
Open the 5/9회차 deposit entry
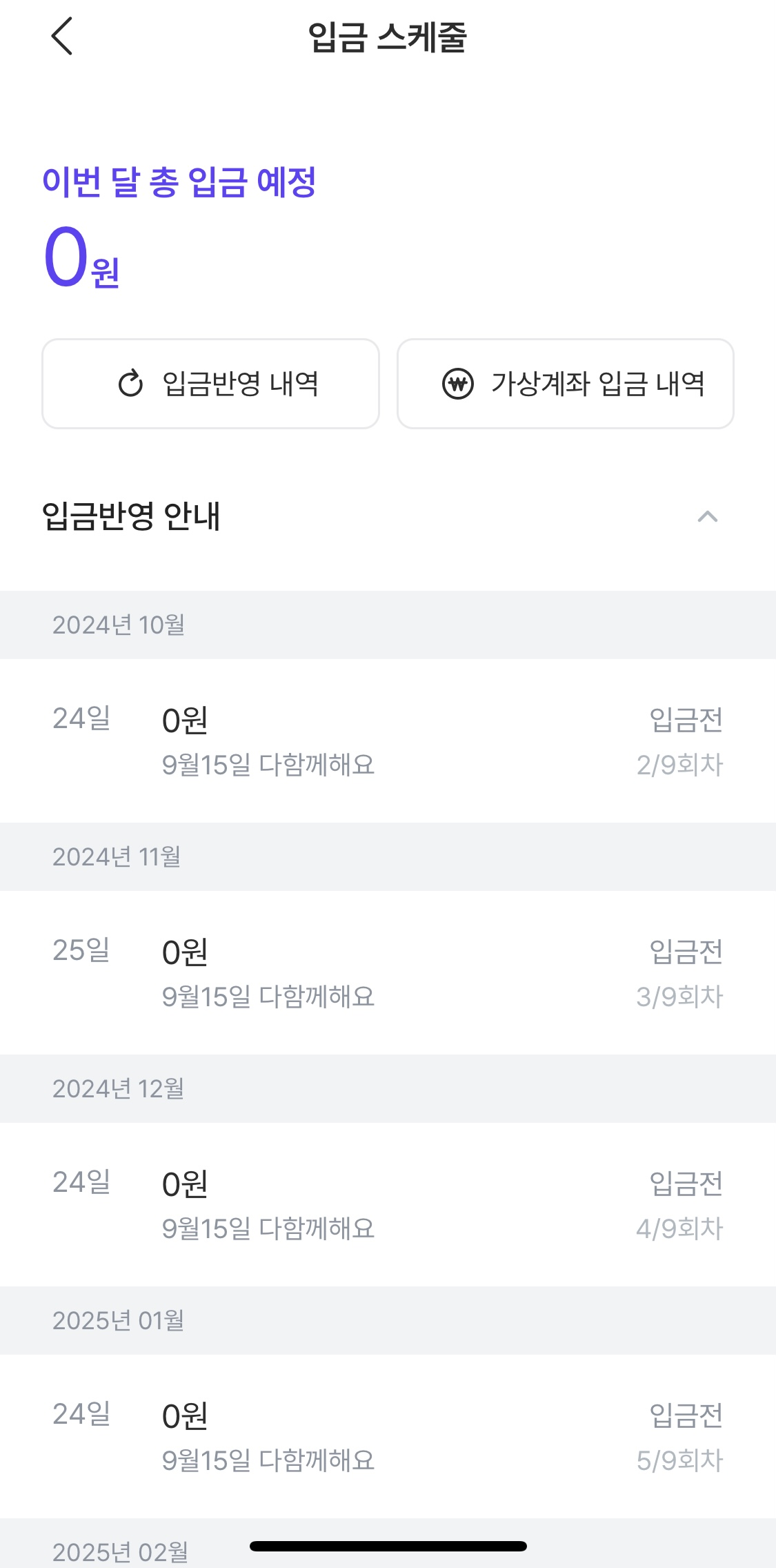coord(388,1437)
